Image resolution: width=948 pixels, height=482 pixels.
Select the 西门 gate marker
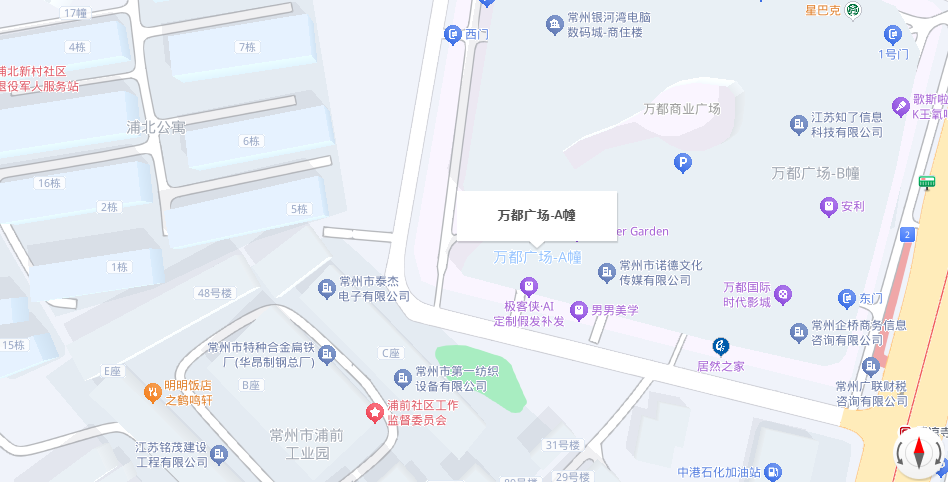point(452,35)
